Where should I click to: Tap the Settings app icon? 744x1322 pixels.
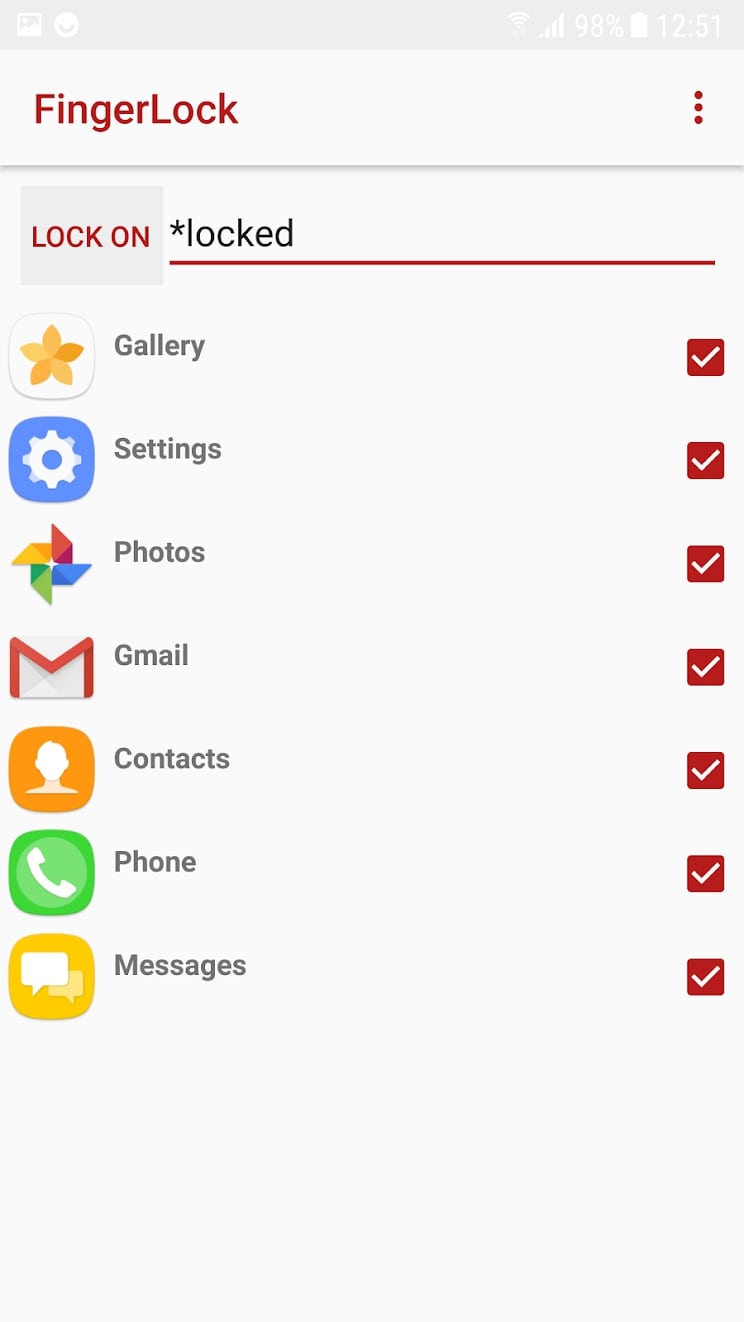click(51, 460)
